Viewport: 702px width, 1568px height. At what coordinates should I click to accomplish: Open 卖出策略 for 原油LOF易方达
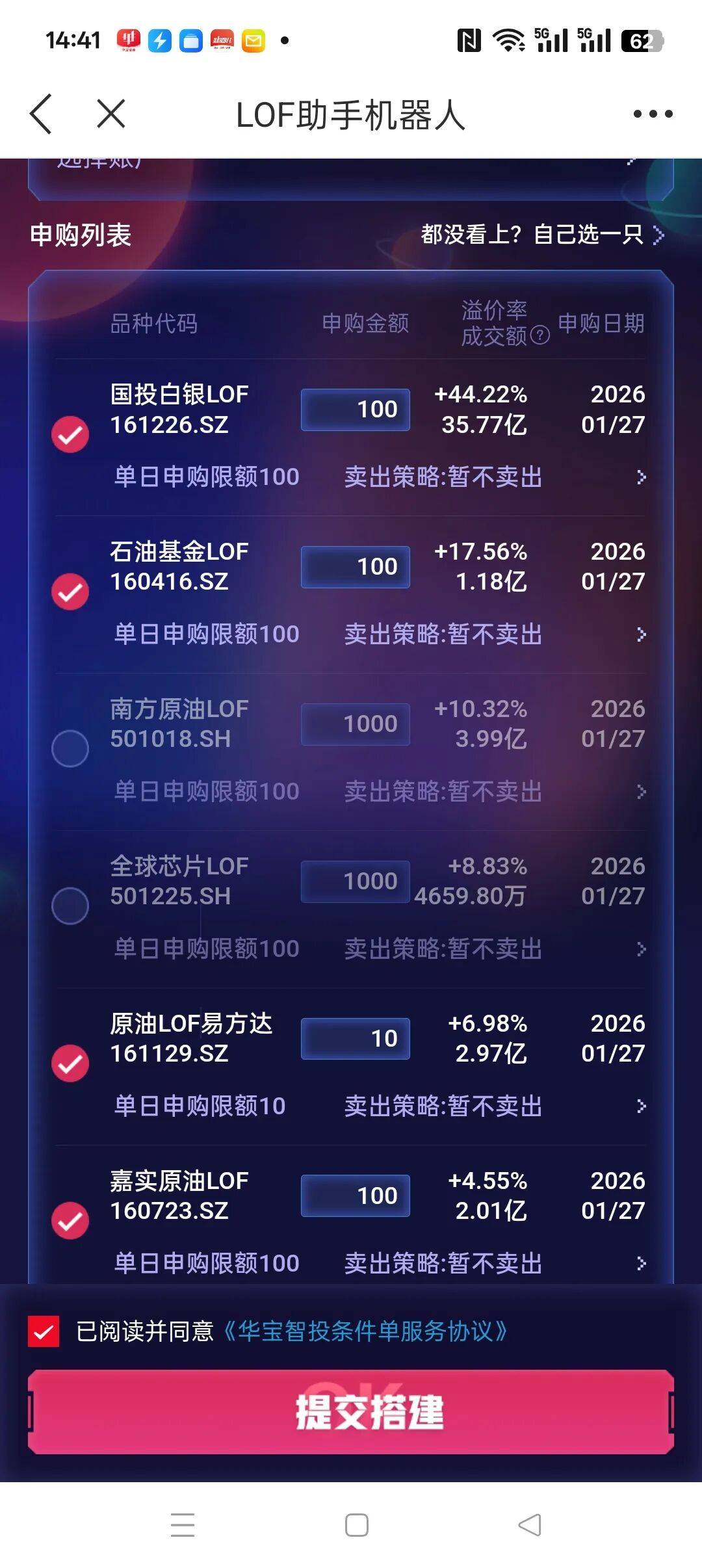[494, 1106]
